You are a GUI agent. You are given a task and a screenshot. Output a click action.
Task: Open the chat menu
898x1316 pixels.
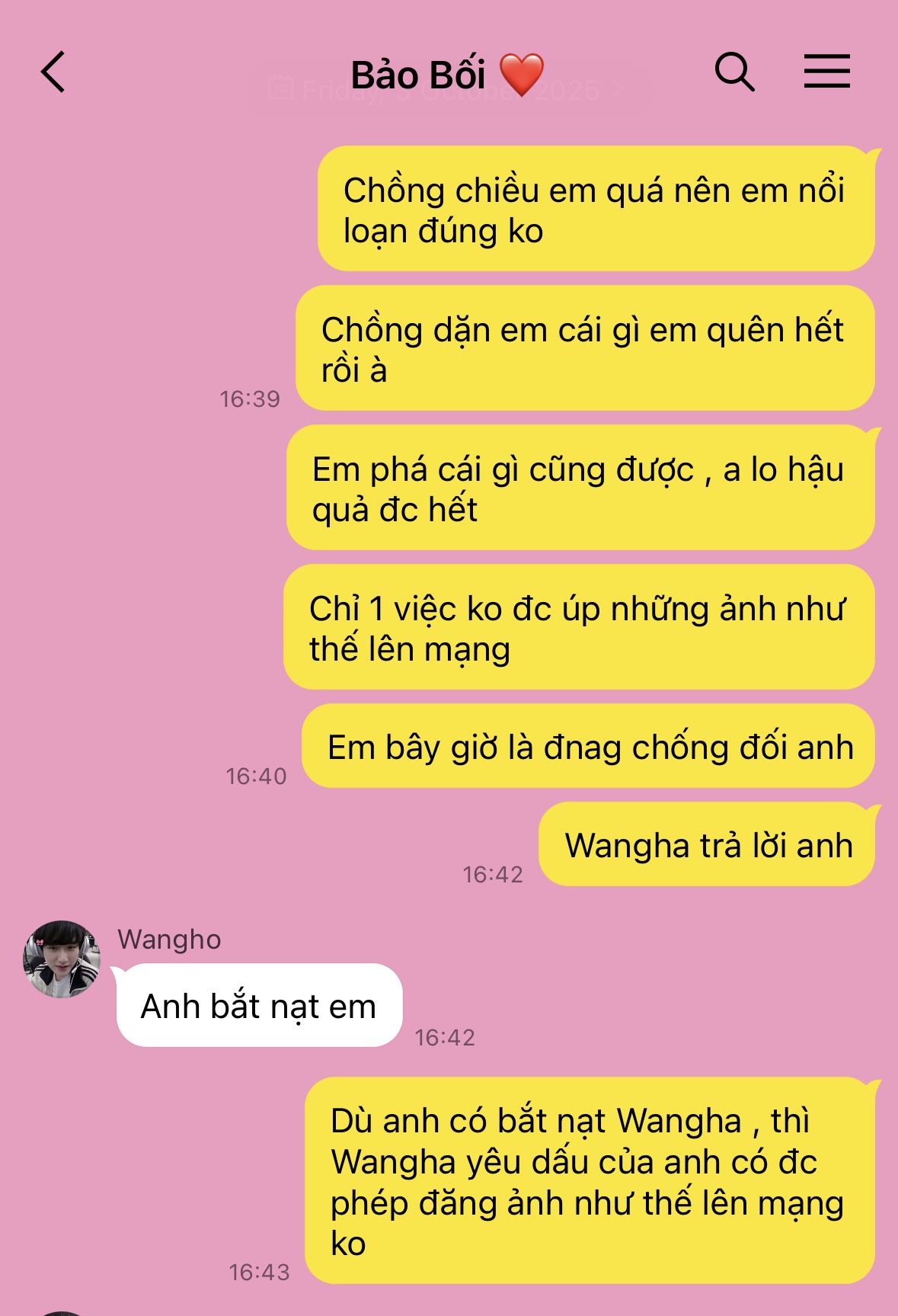(826, 72)
